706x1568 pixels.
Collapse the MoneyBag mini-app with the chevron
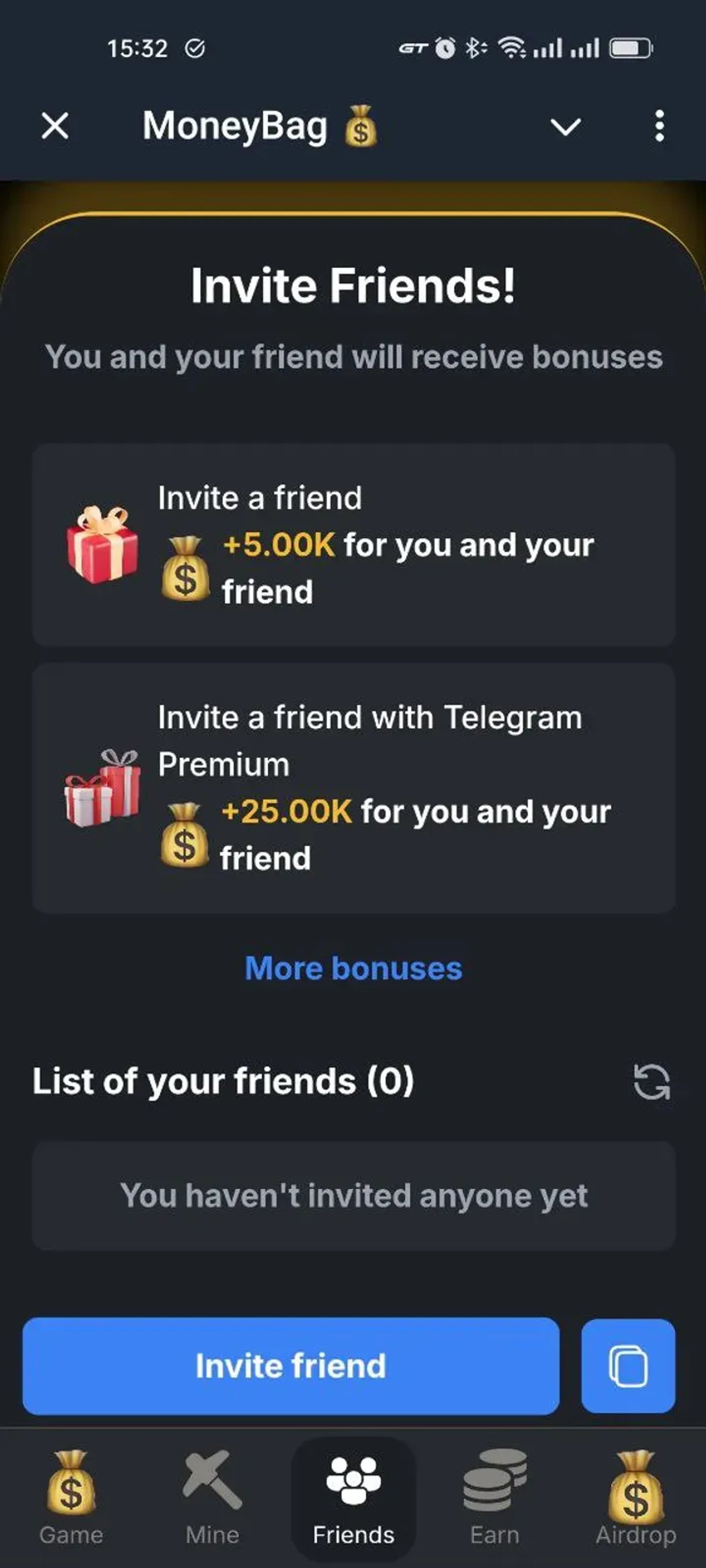(565, 126)
